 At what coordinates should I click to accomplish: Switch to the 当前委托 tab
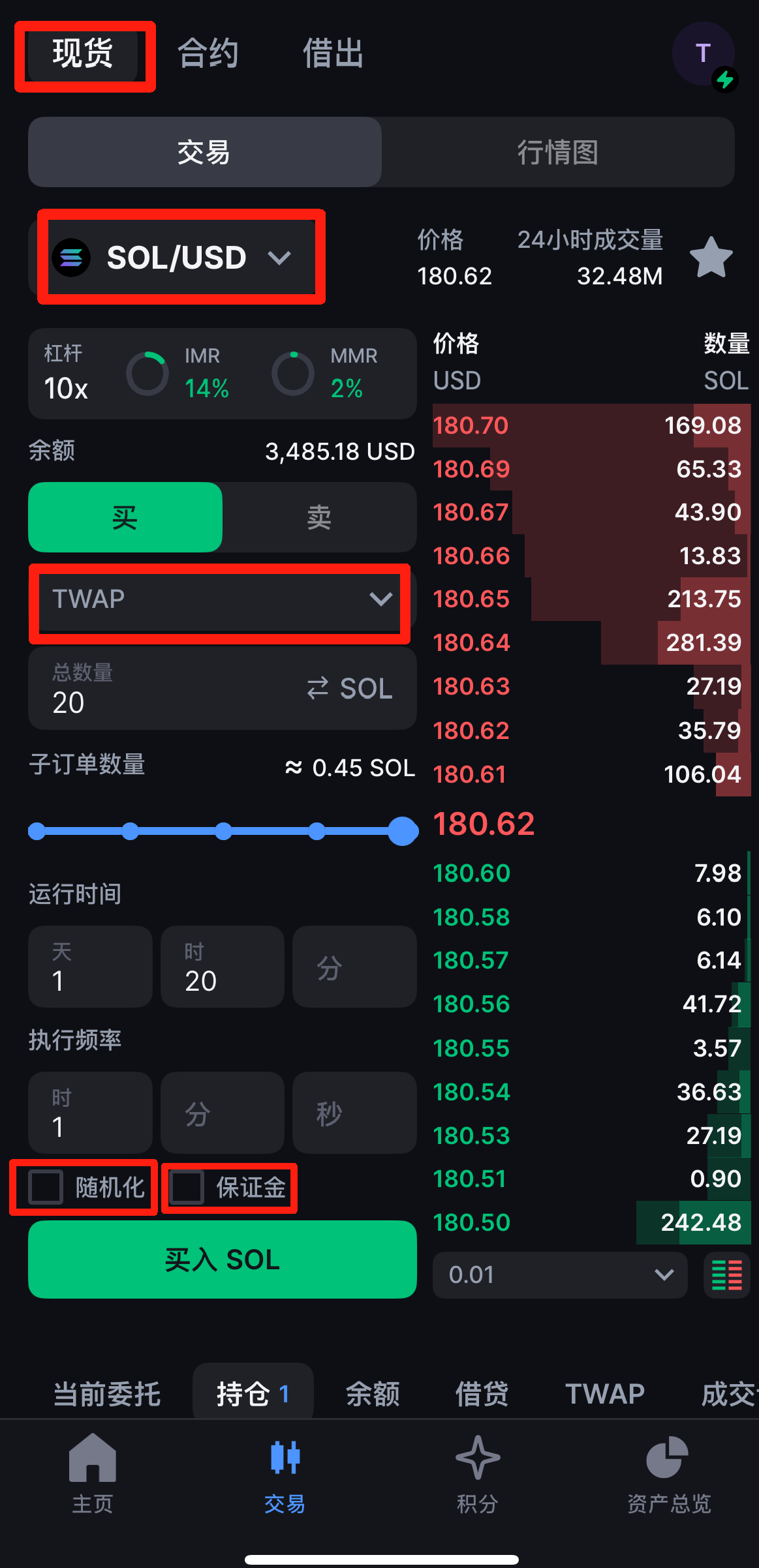(107, 1394)
